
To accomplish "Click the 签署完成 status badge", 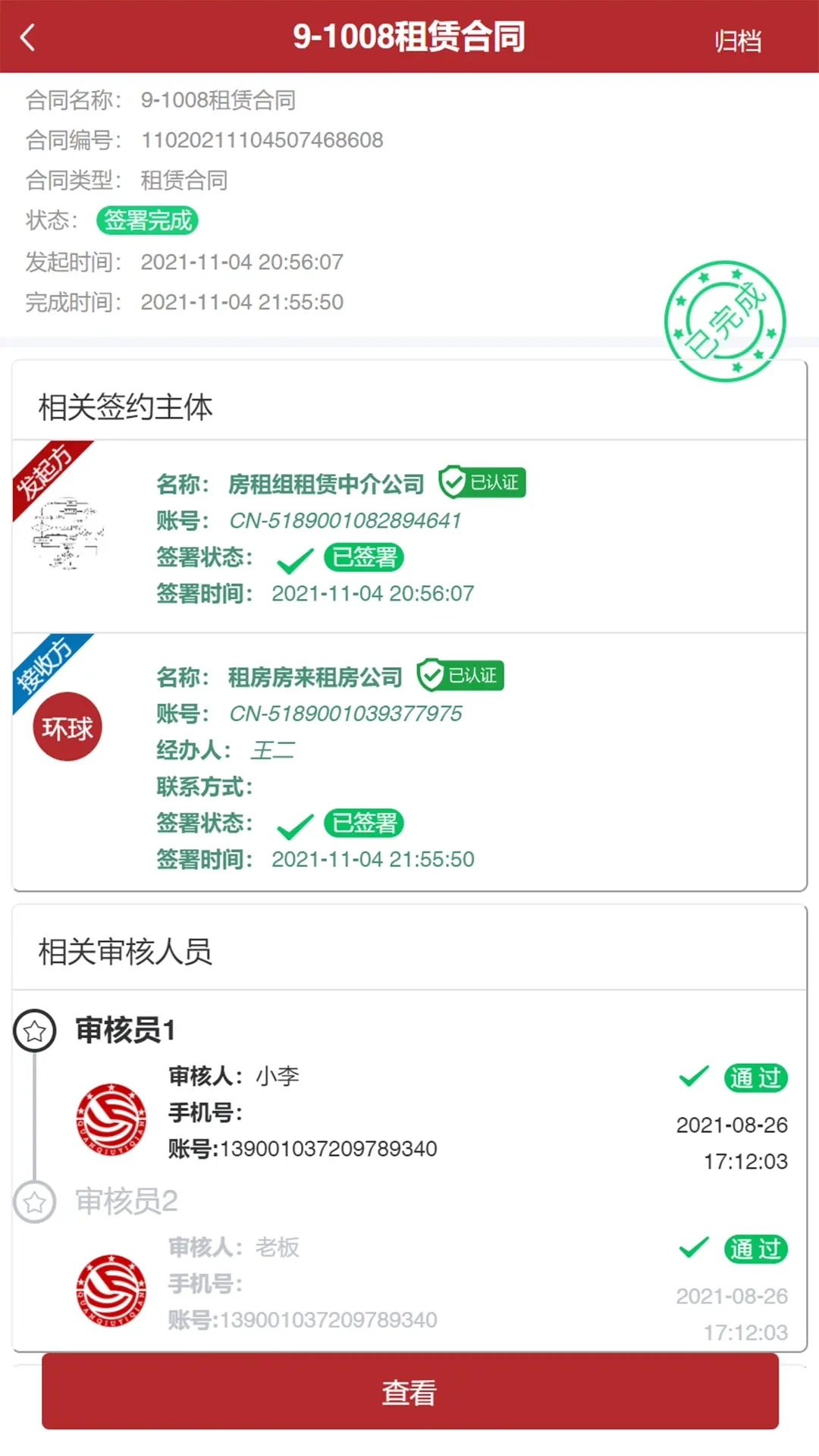I will pyautogui.click(x=147, y=221).
